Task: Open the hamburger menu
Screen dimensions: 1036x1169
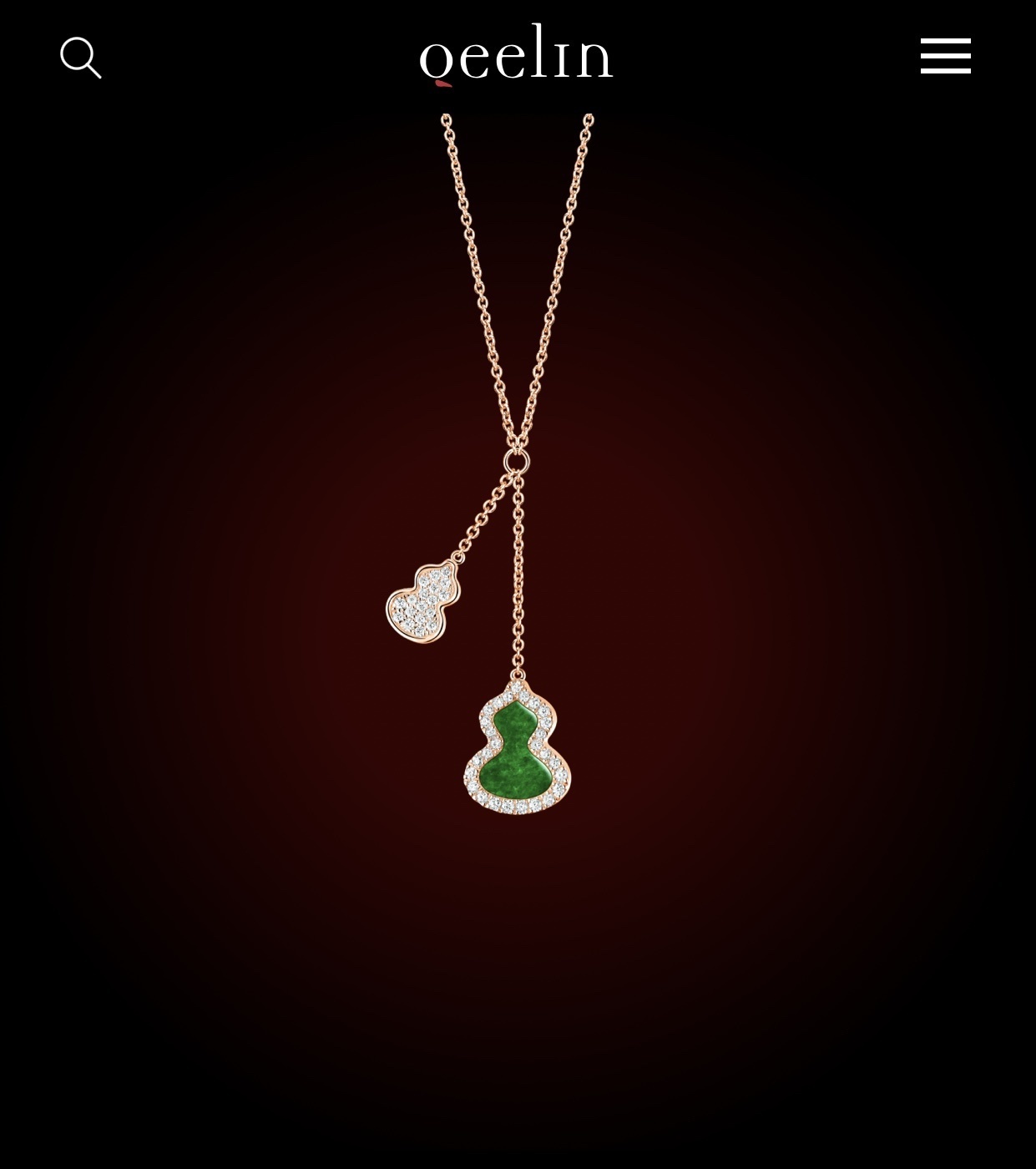Action: [x=945, y=56]
